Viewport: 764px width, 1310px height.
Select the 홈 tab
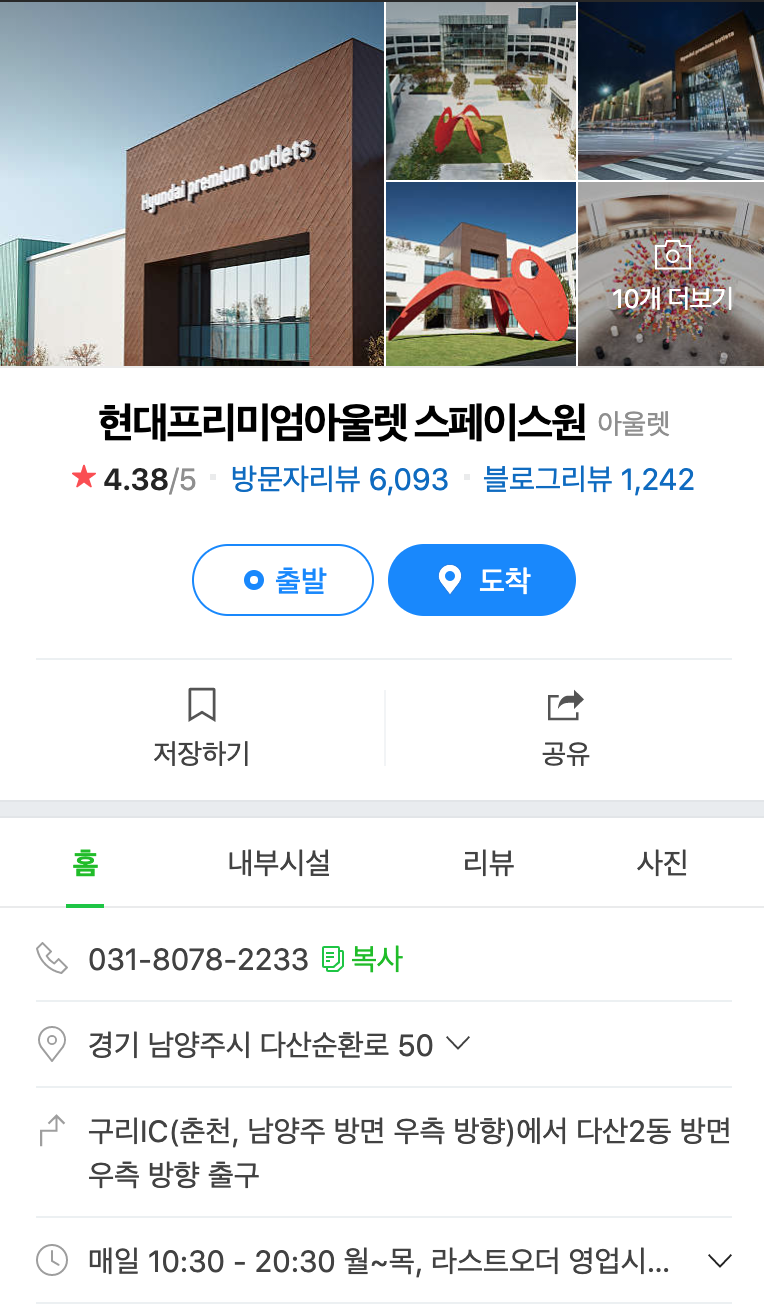click(85, 863)
